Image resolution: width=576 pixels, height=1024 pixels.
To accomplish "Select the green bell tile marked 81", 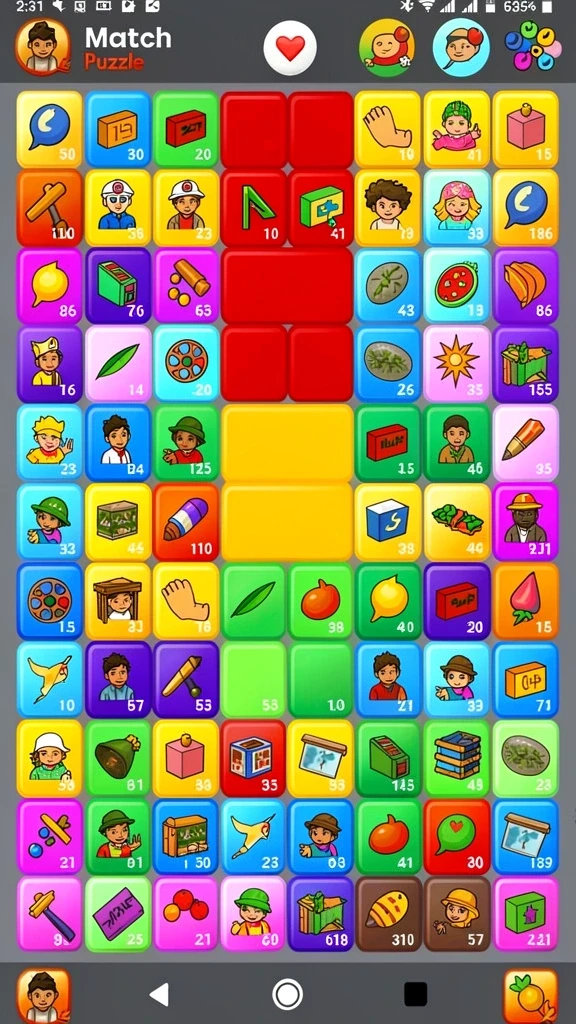I will 118,759.
